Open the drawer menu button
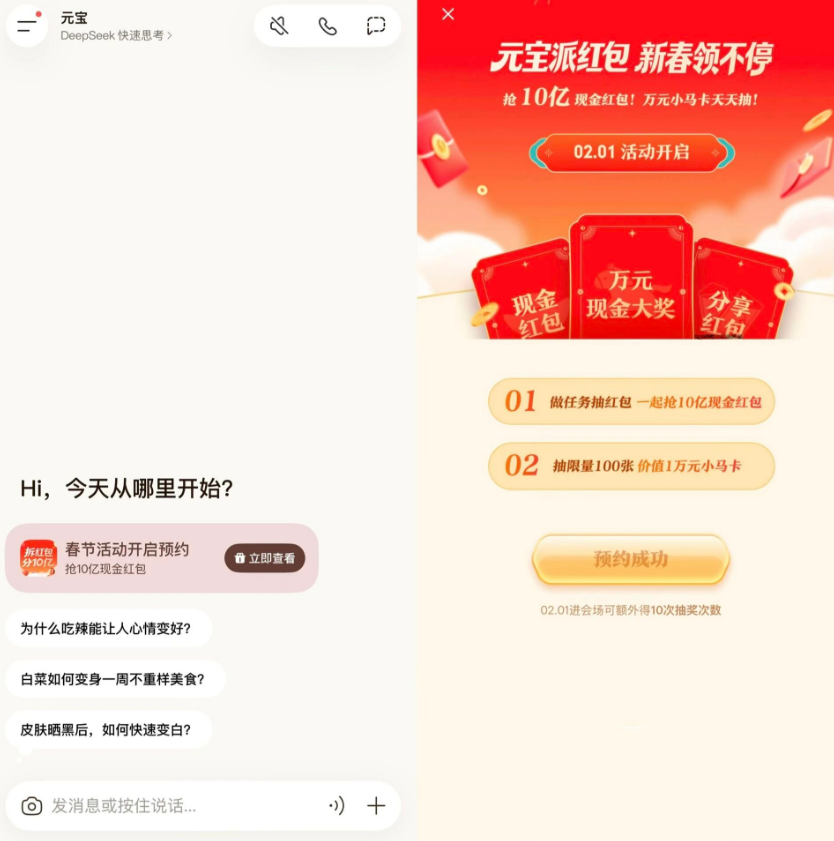This screenshot has height=841, width=834. [27, 26]
